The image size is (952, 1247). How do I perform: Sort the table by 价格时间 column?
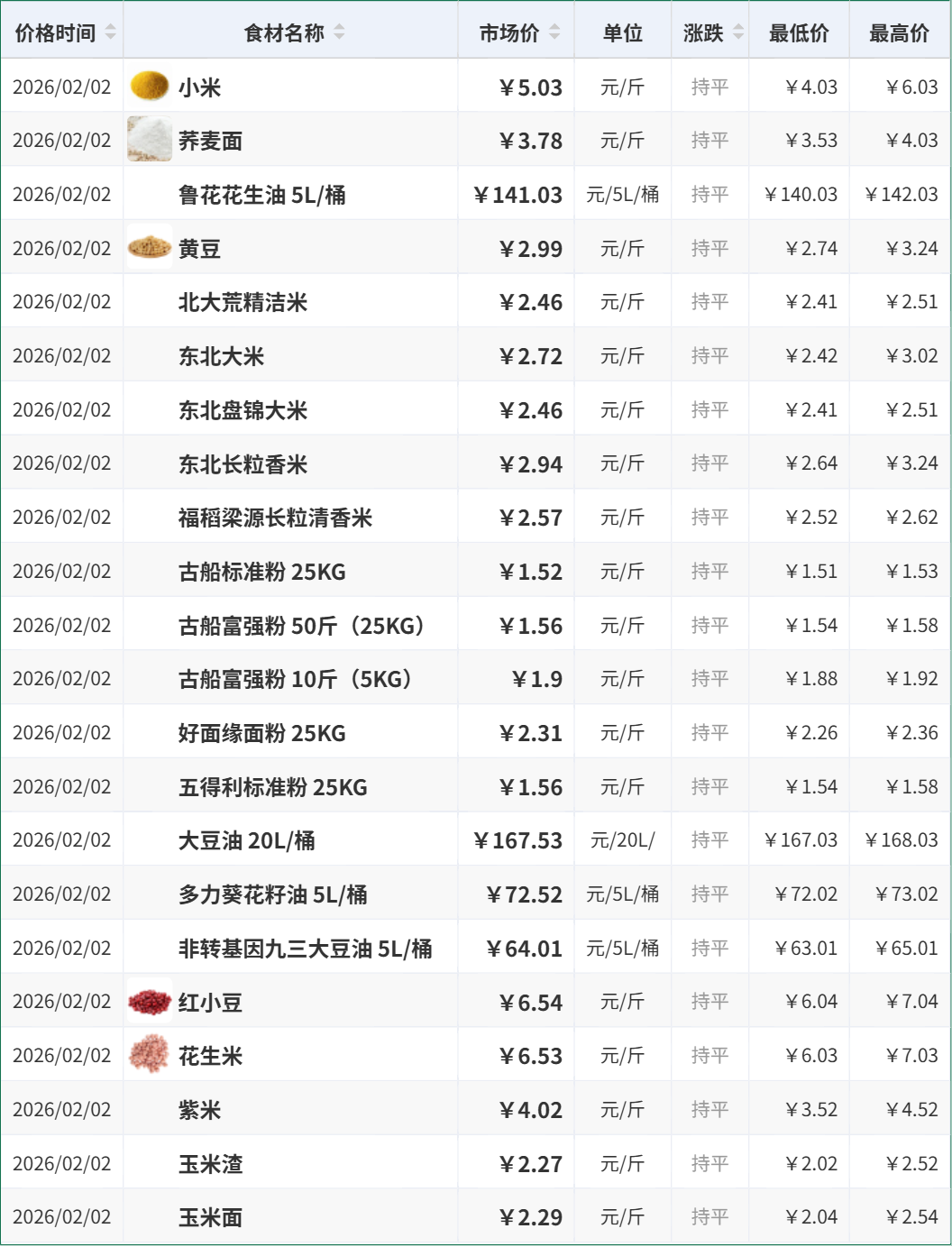110,32
